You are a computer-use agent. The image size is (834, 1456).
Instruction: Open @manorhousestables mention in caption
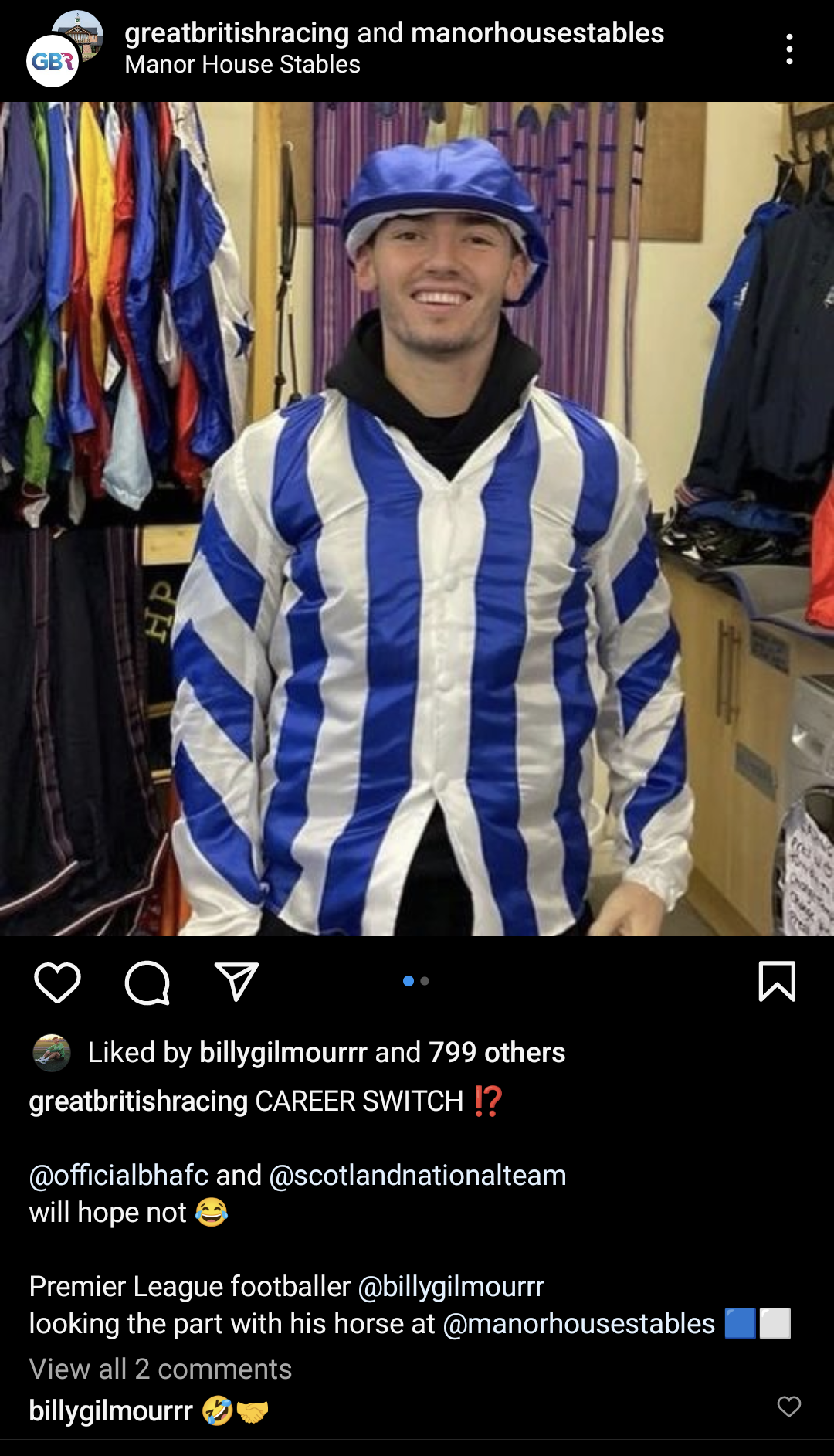pos(578,1324)
